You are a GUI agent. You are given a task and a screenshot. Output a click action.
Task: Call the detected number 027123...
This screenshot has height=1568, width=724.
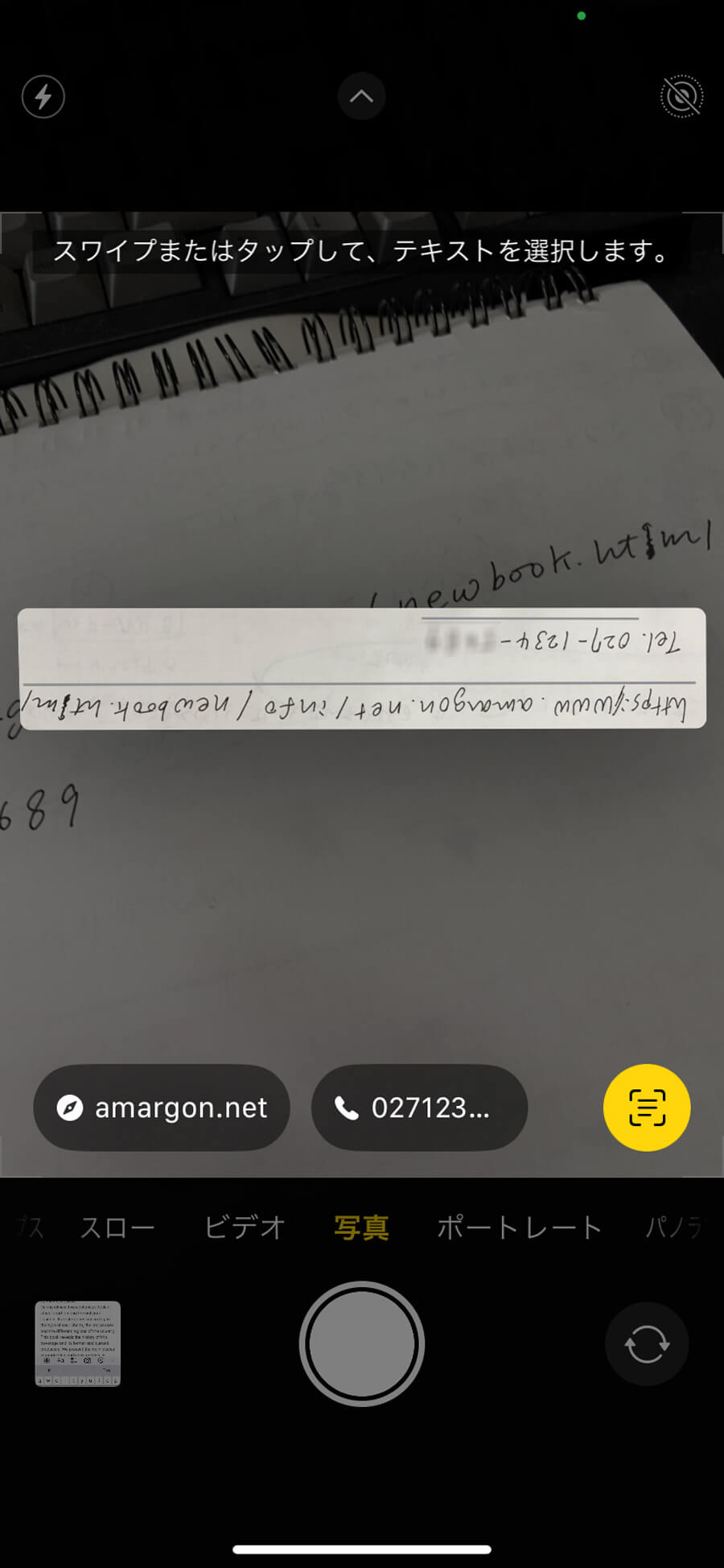point(419,1108)
